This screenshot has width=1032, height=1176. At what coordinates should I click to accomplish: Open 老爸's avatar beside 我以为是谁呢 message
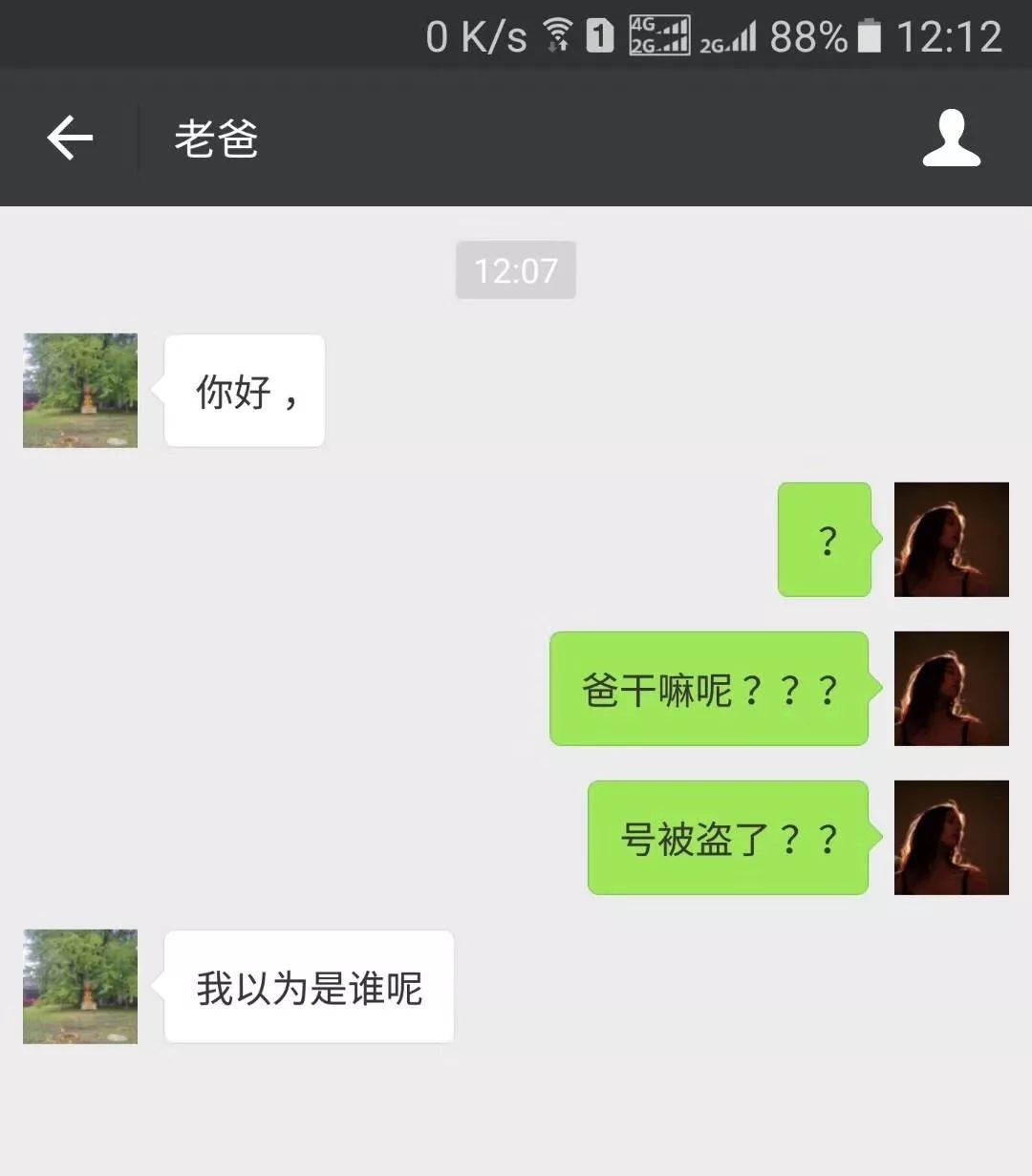(x=80, y=986)
